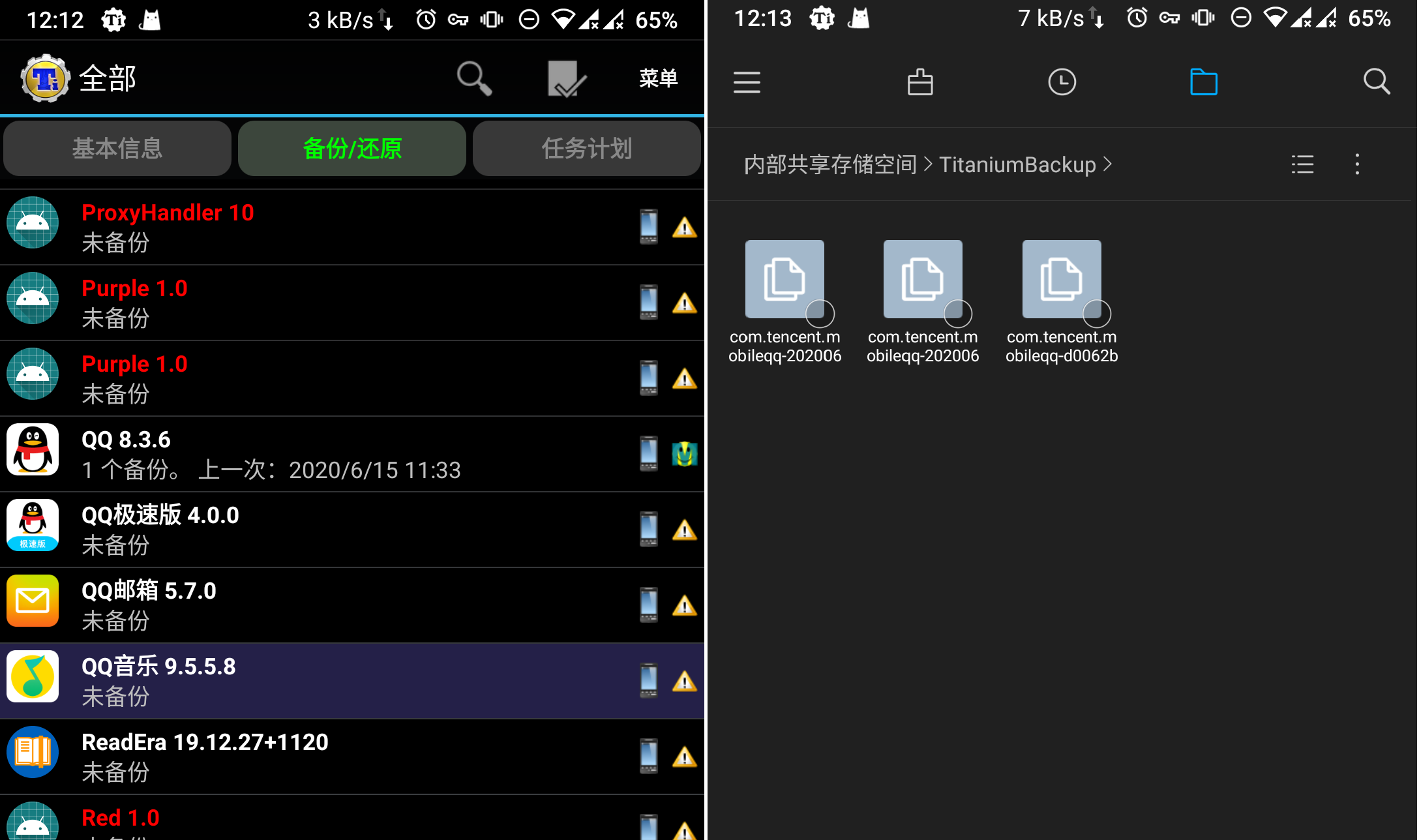This screenshot has height=840, width=1419.
Task: Open the batch actions checkmark icon
Action: coord(565,79)
